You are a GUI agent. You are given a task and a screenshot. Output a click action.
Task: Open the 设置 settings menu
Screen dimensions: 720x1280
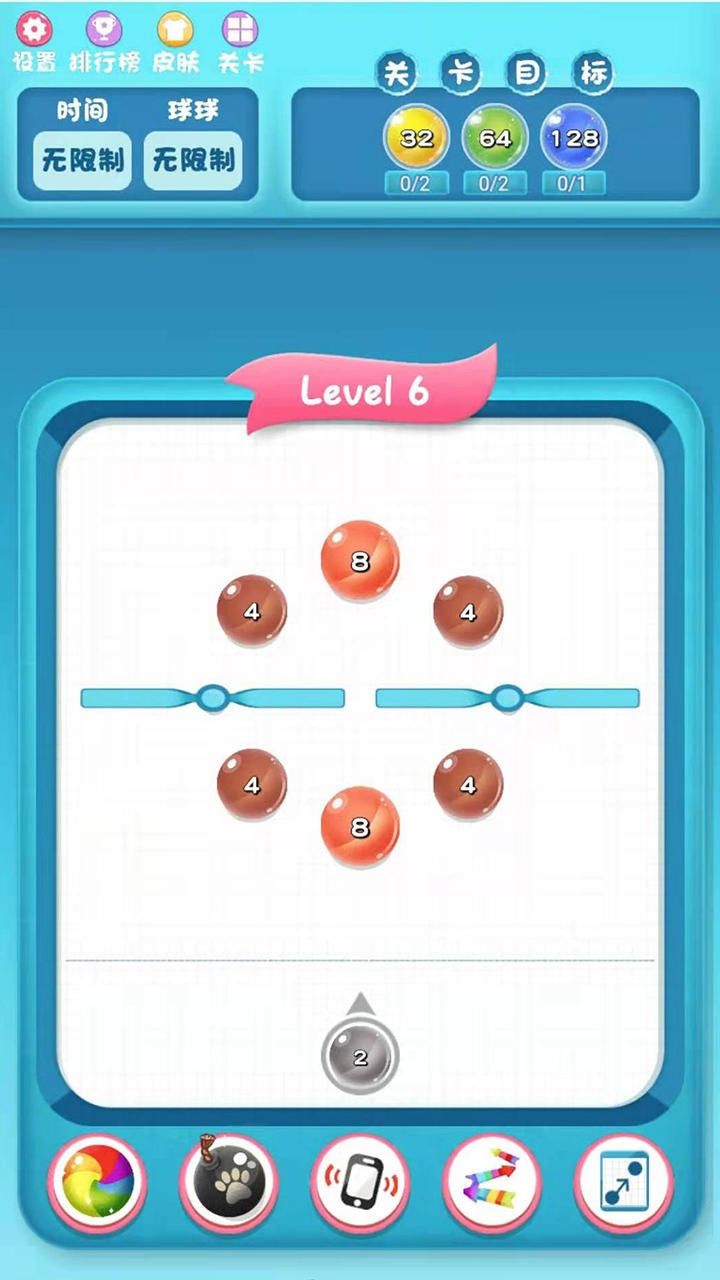point(35,42)
